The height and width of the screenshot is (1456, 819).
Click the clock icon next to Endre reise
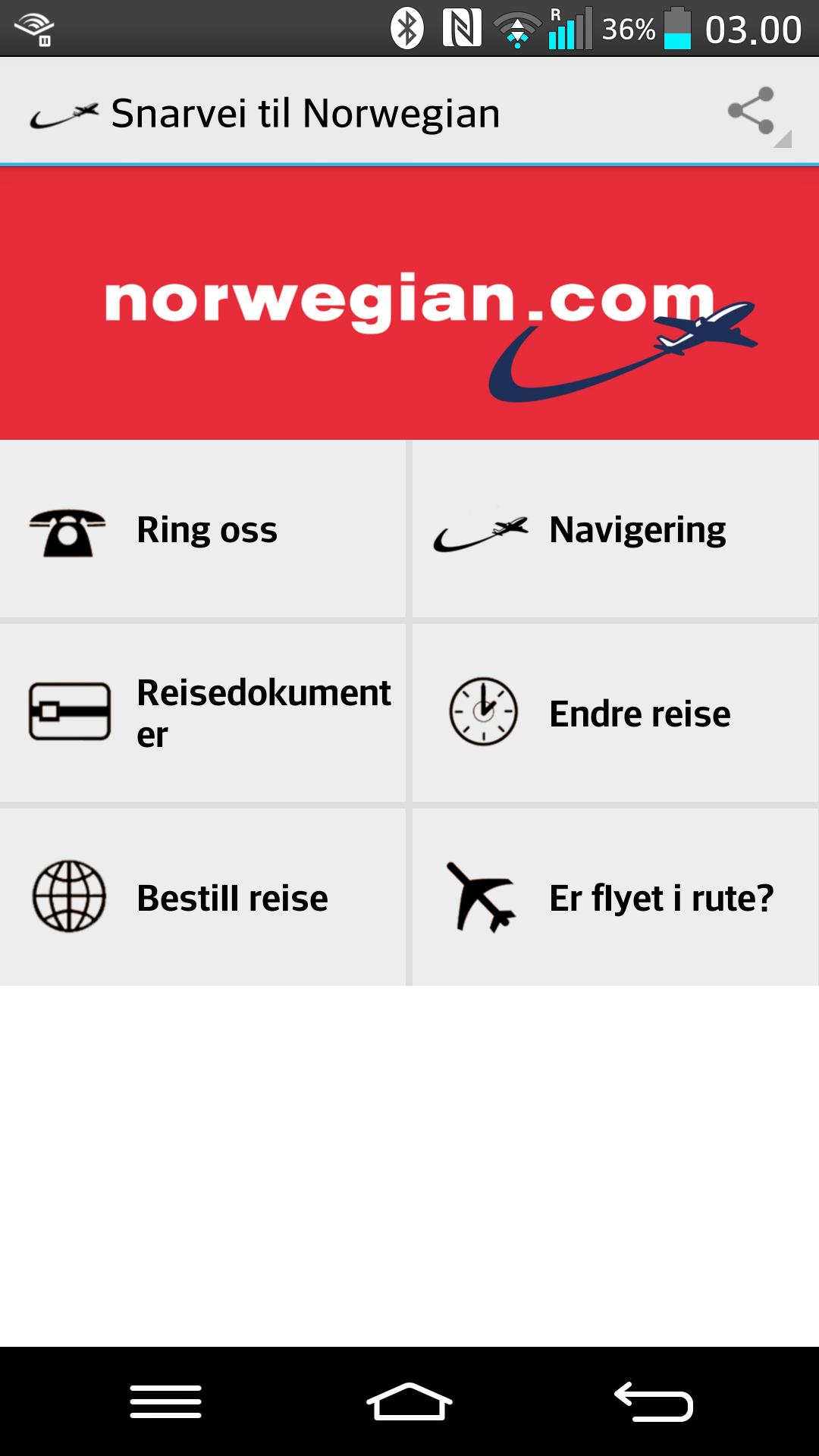483,713
